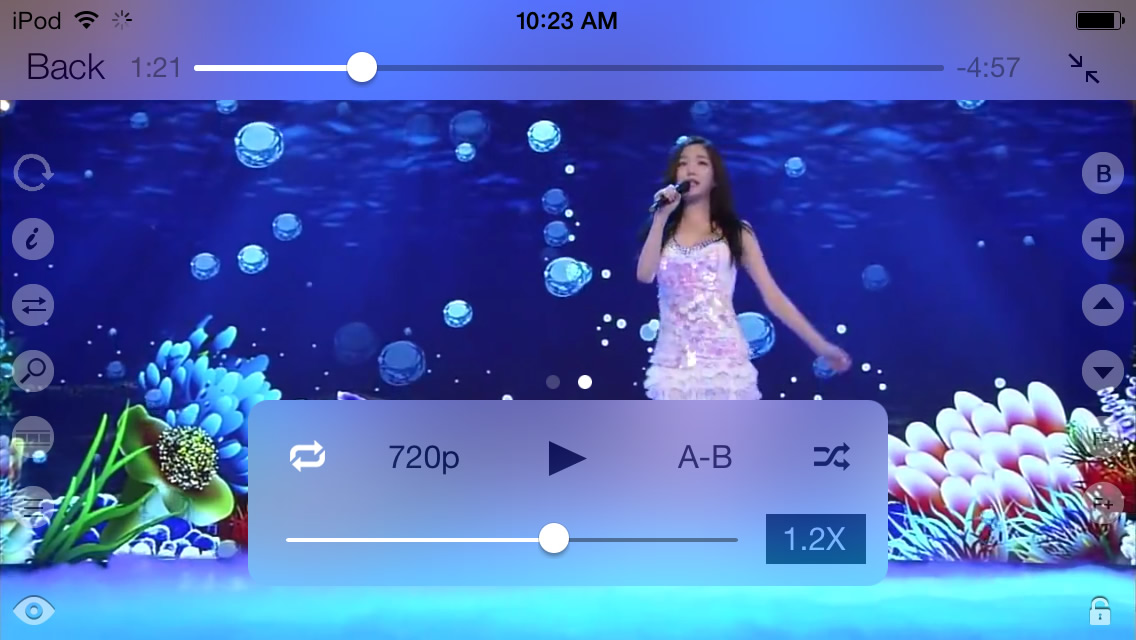The image size is (1136, 640).
Task: Play the video
Action: click(x=566, y=458)
